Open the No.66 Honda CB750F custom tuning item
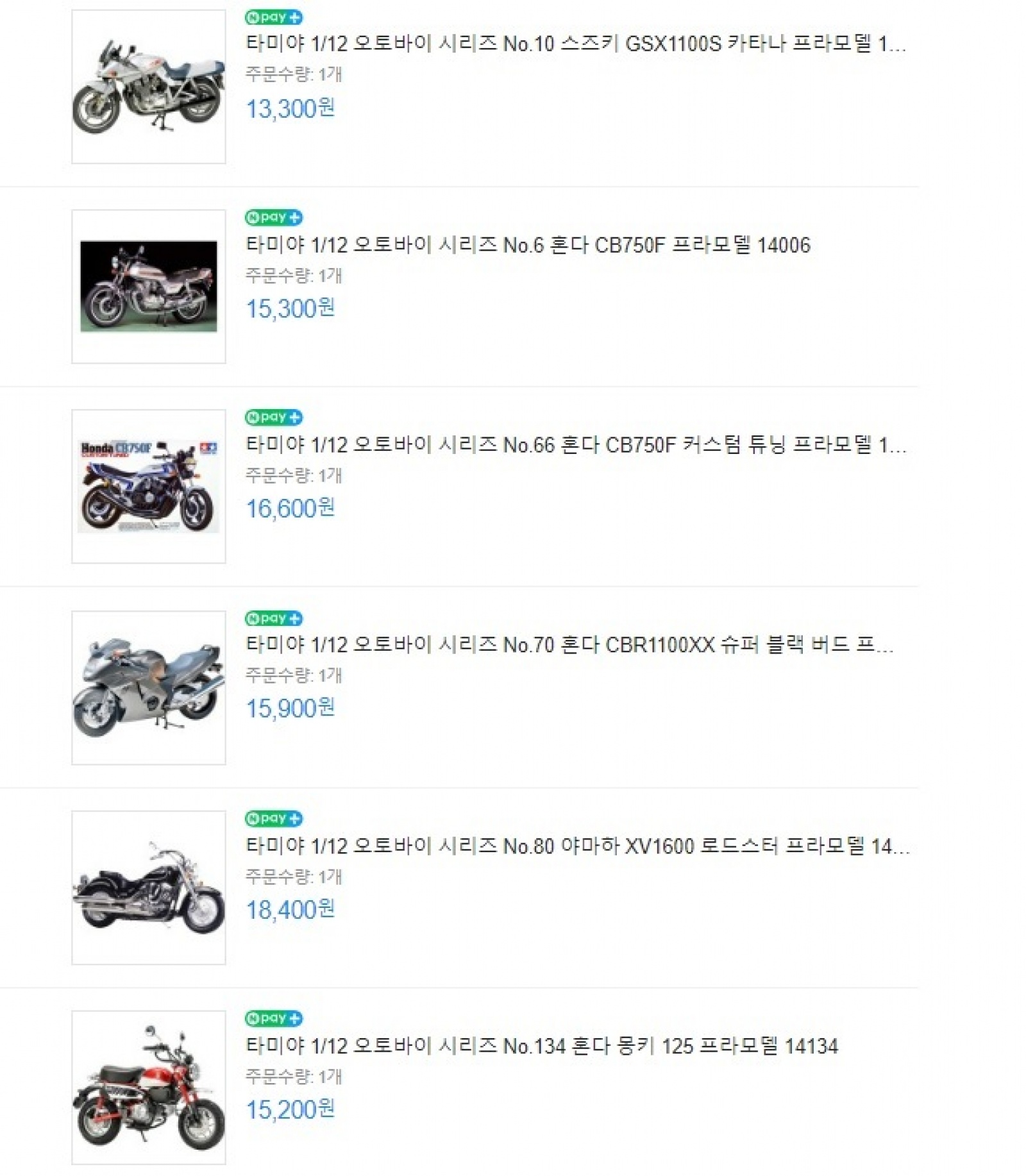The height and width of the screenshot is (1176, 1026). point(575,444)
